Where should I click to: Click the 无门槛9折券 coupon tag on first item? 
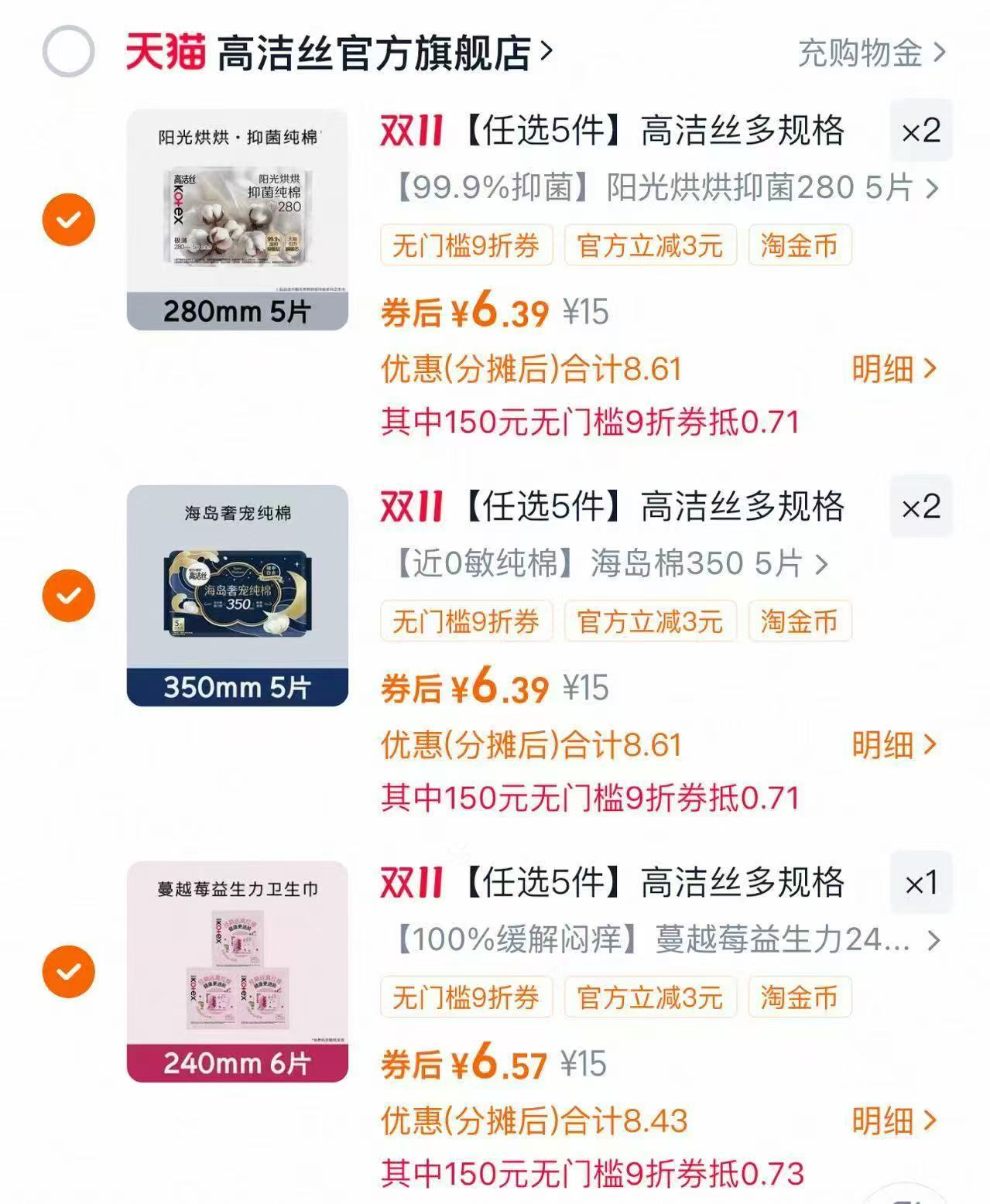coord(464,246)
